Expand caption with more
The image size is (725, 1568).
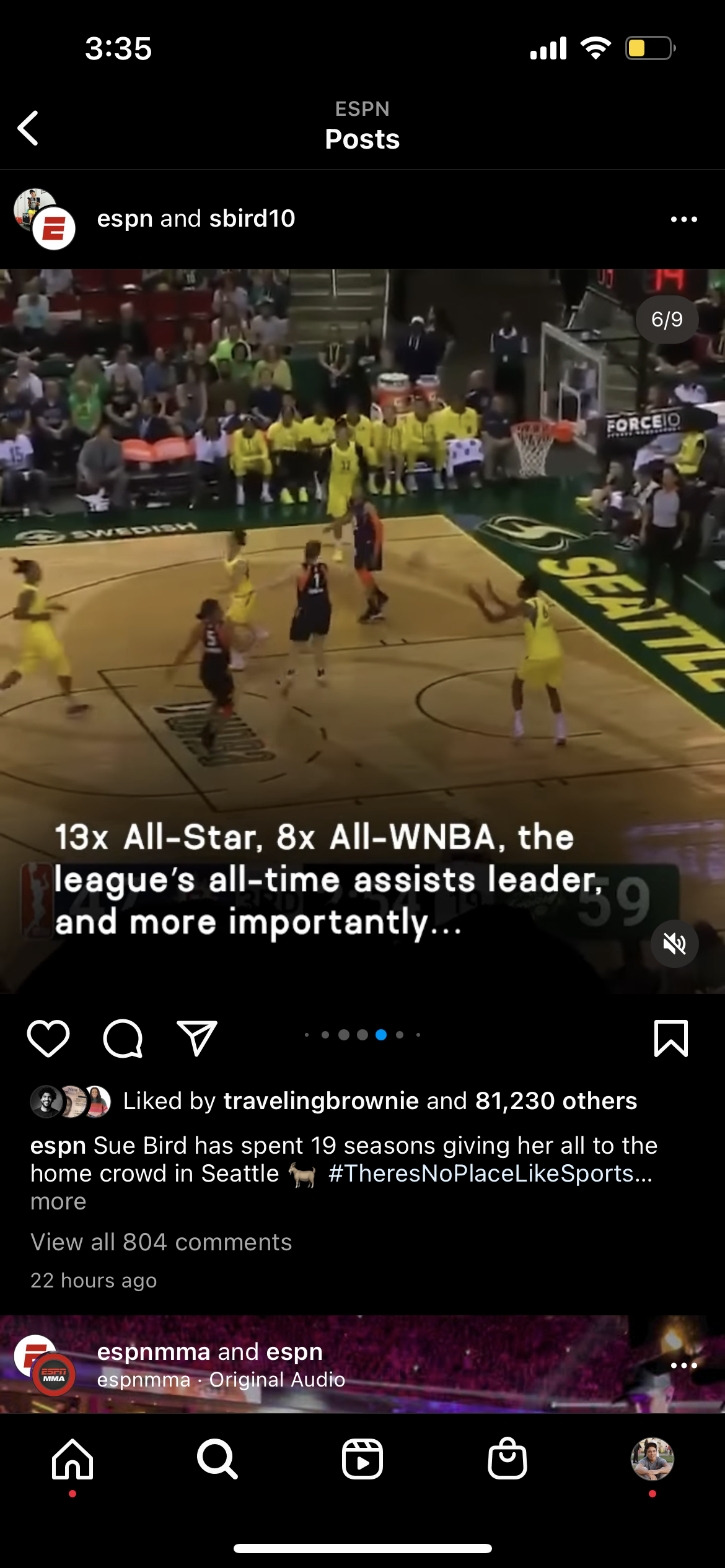[x=58, y=1201]
